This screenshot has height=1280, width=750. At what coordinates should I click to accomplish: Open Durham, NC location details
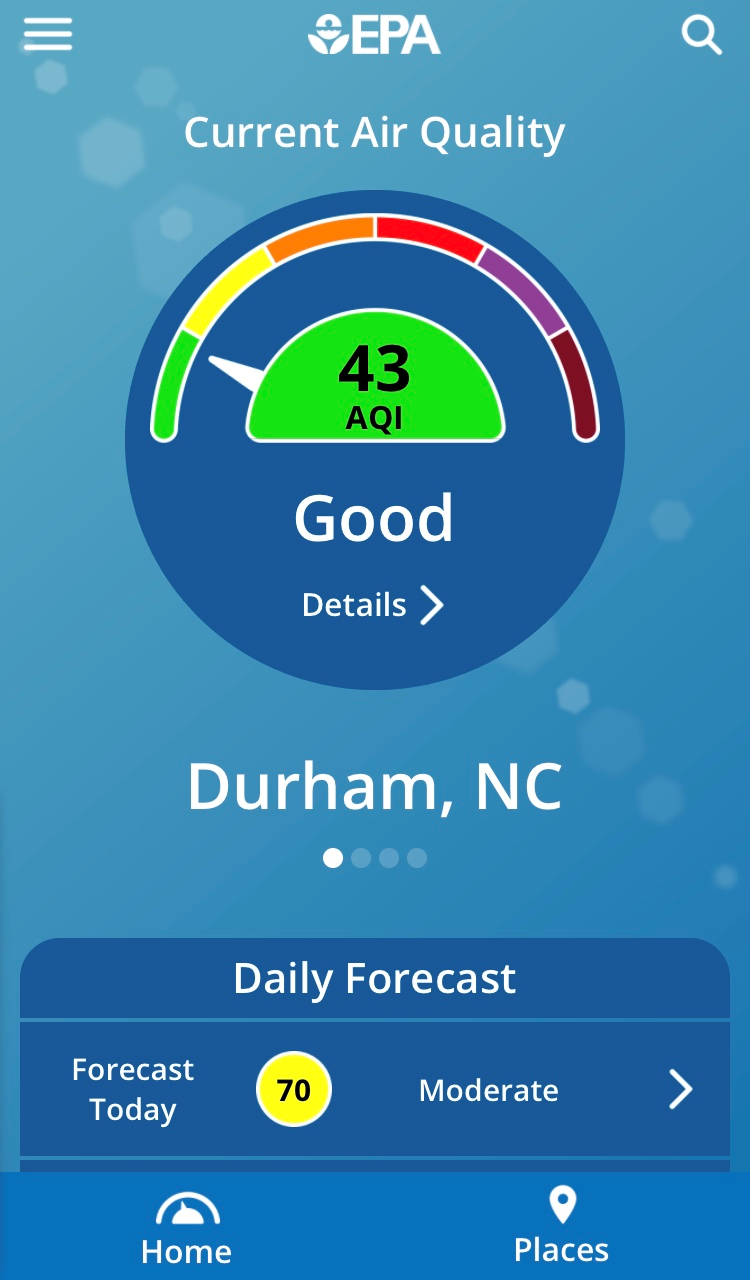(x=375, y=786)
